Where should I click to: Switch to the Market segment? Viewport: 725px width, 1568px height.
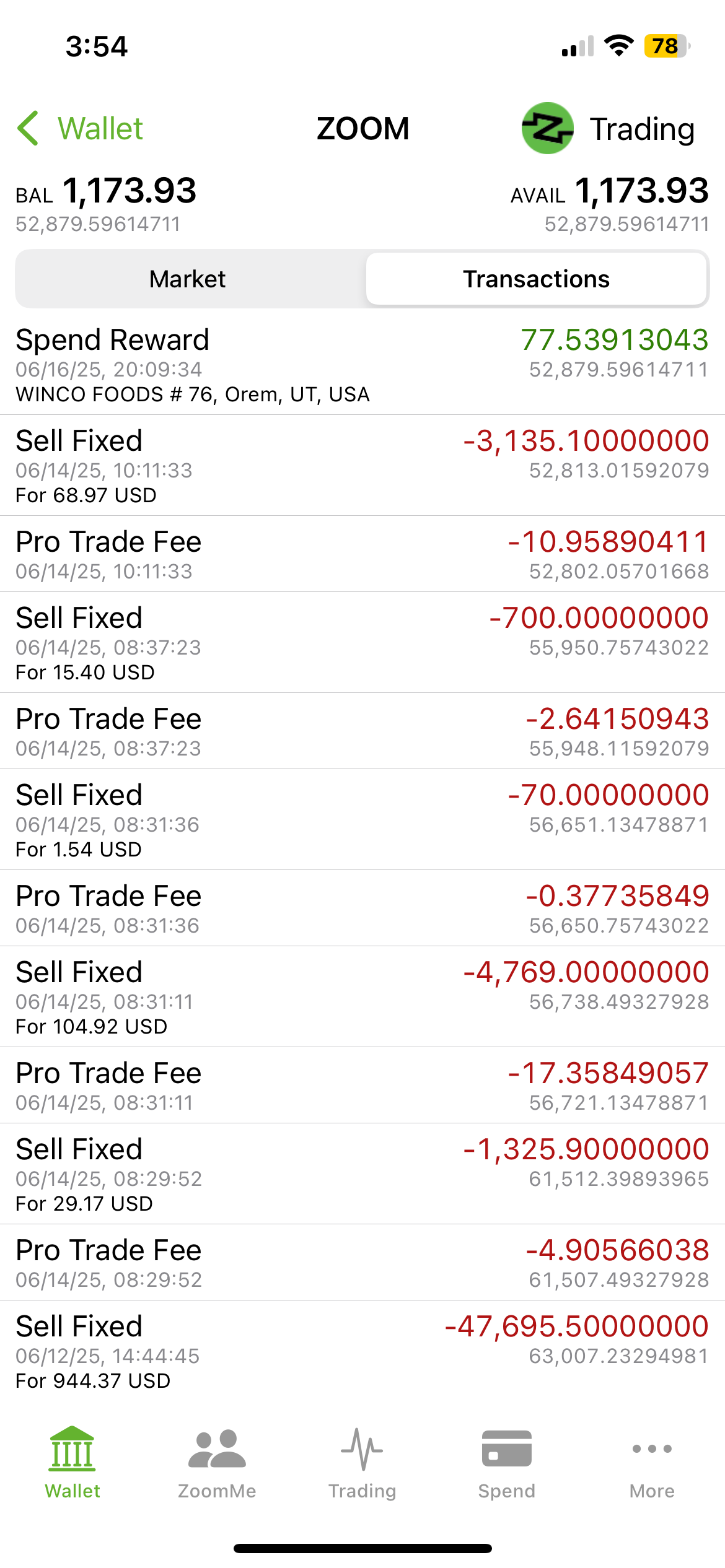[x=188, y=279]
